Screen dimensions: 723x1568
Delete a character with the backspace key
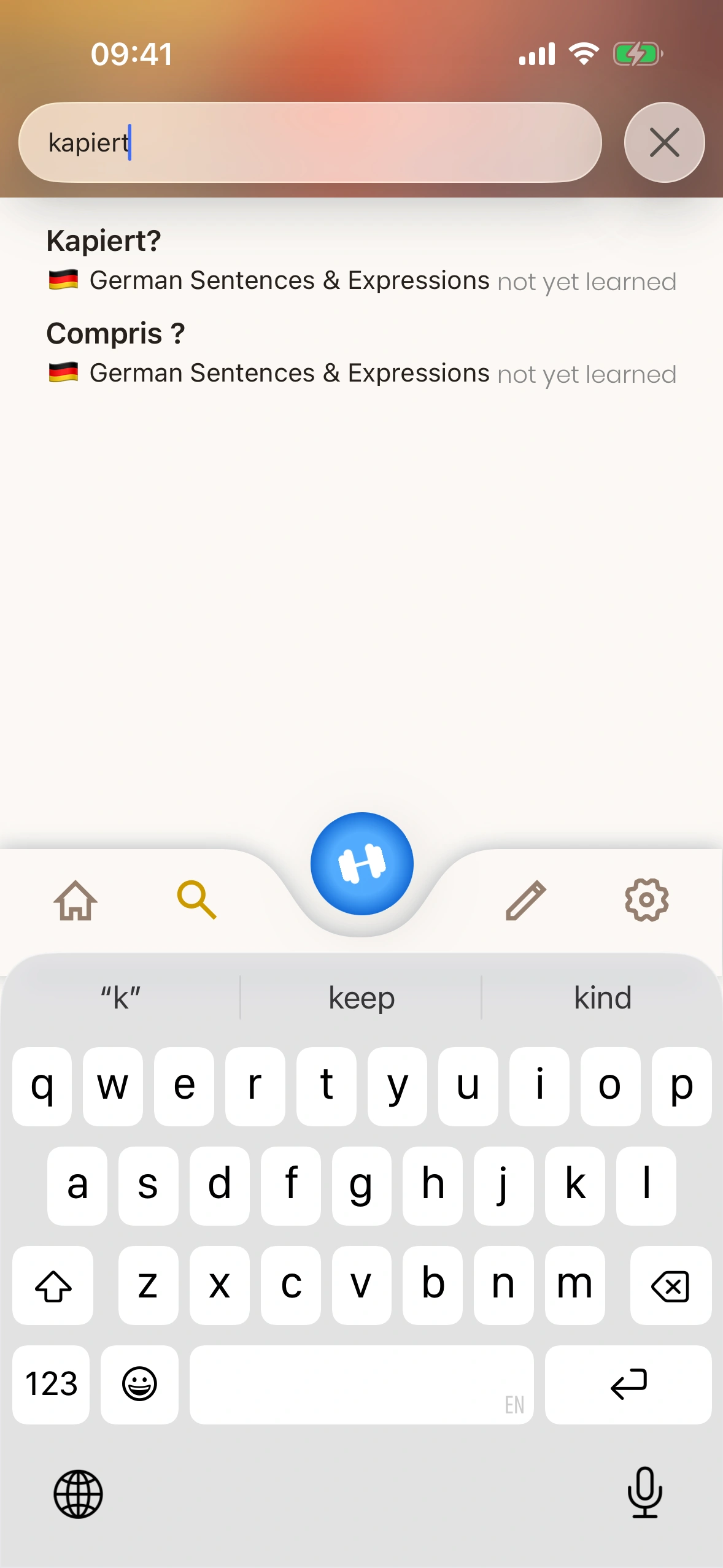click(670, 1285)
